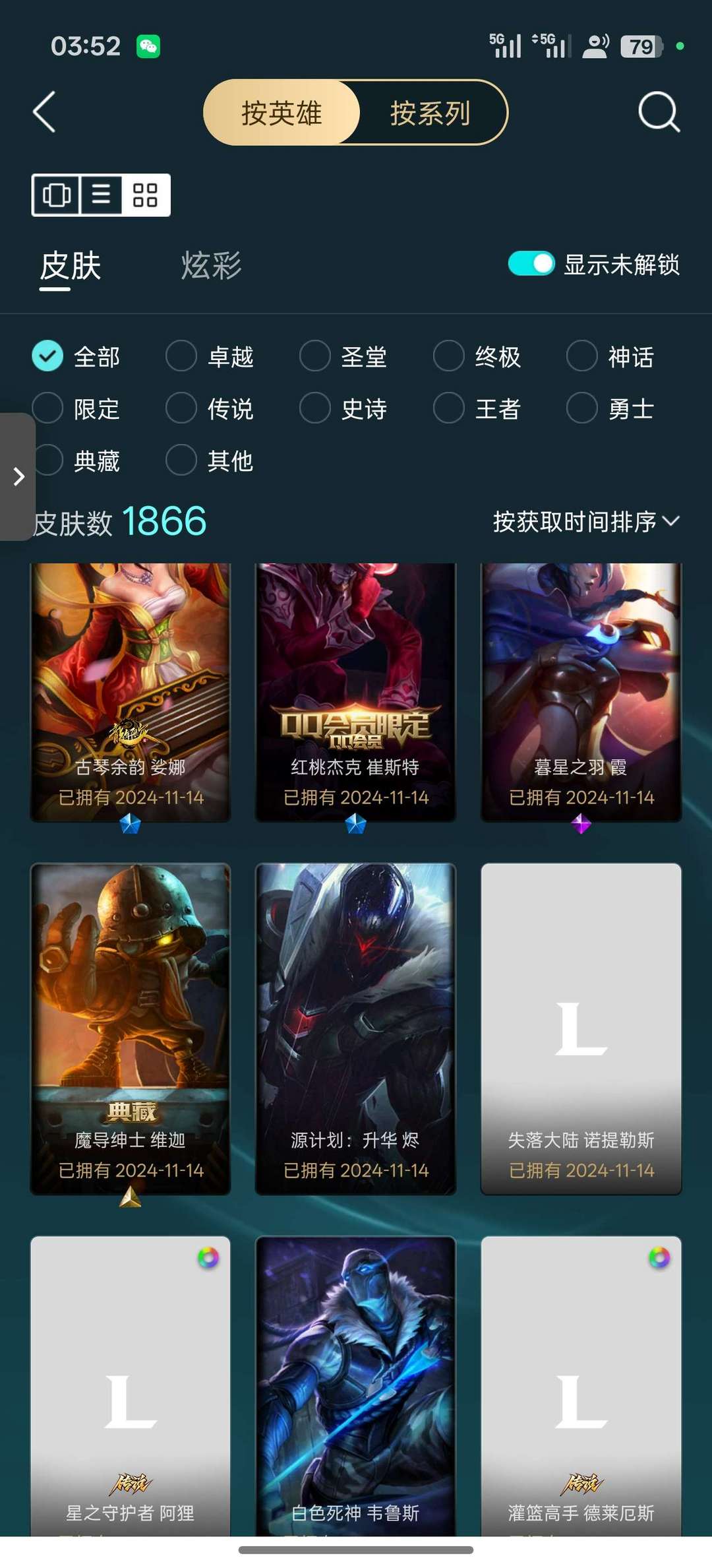This screenshot has width=712, height=1568.
Task: Click the blue gem under 古琴余韵 娑娜
Action: [x=130, y=825]
